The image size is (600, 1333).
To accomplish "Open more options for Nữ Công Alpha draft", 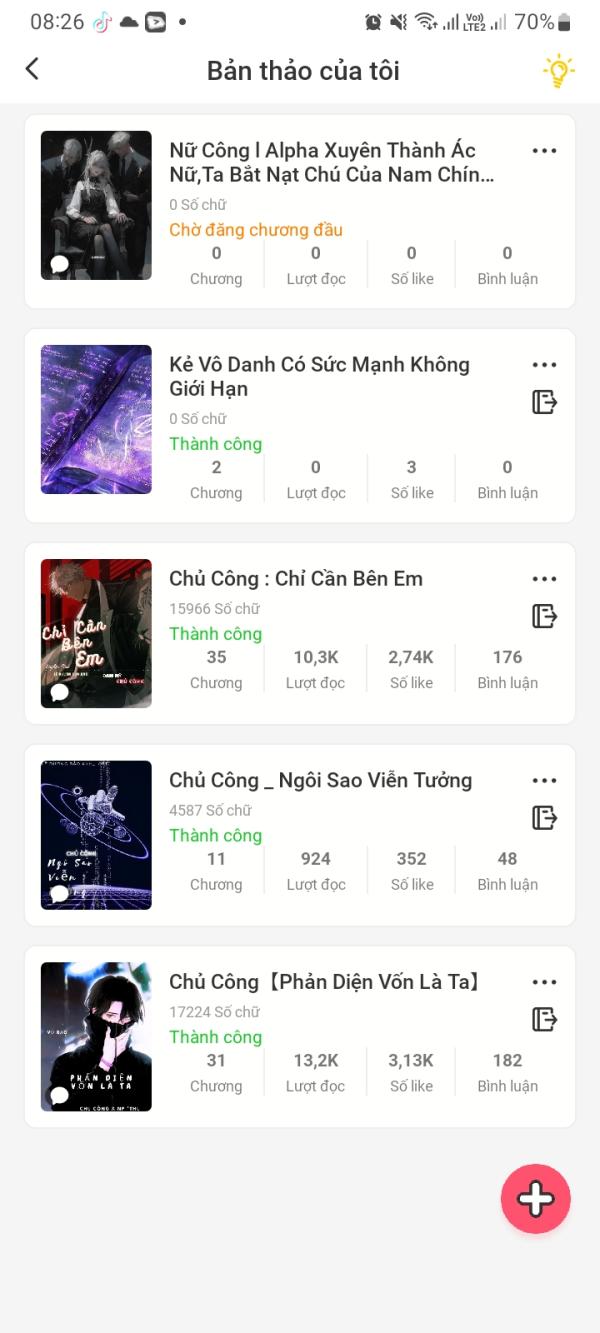I will point(544,151).
